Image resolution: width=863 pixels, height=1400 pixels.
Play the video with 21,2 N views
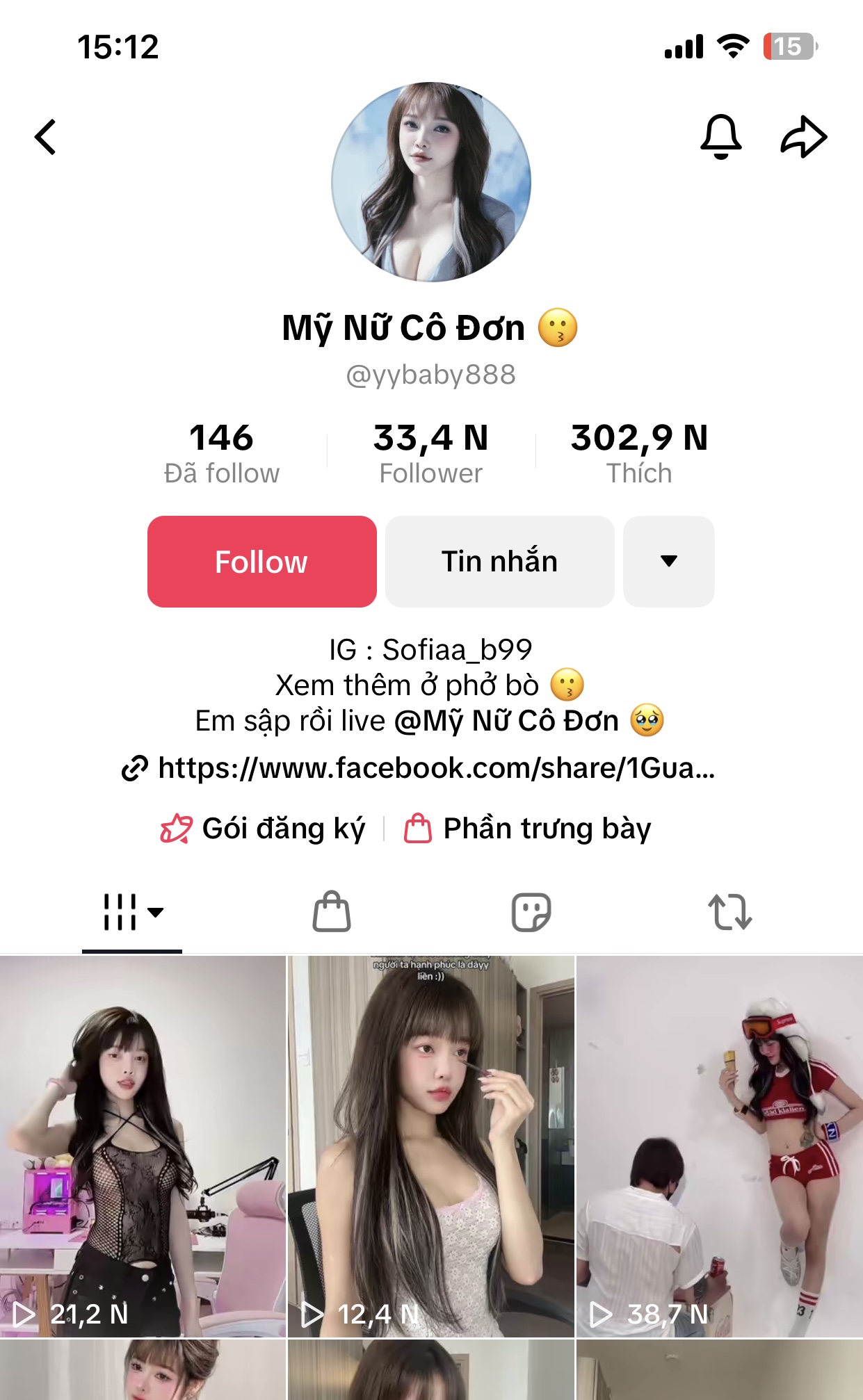point(143,1146)
